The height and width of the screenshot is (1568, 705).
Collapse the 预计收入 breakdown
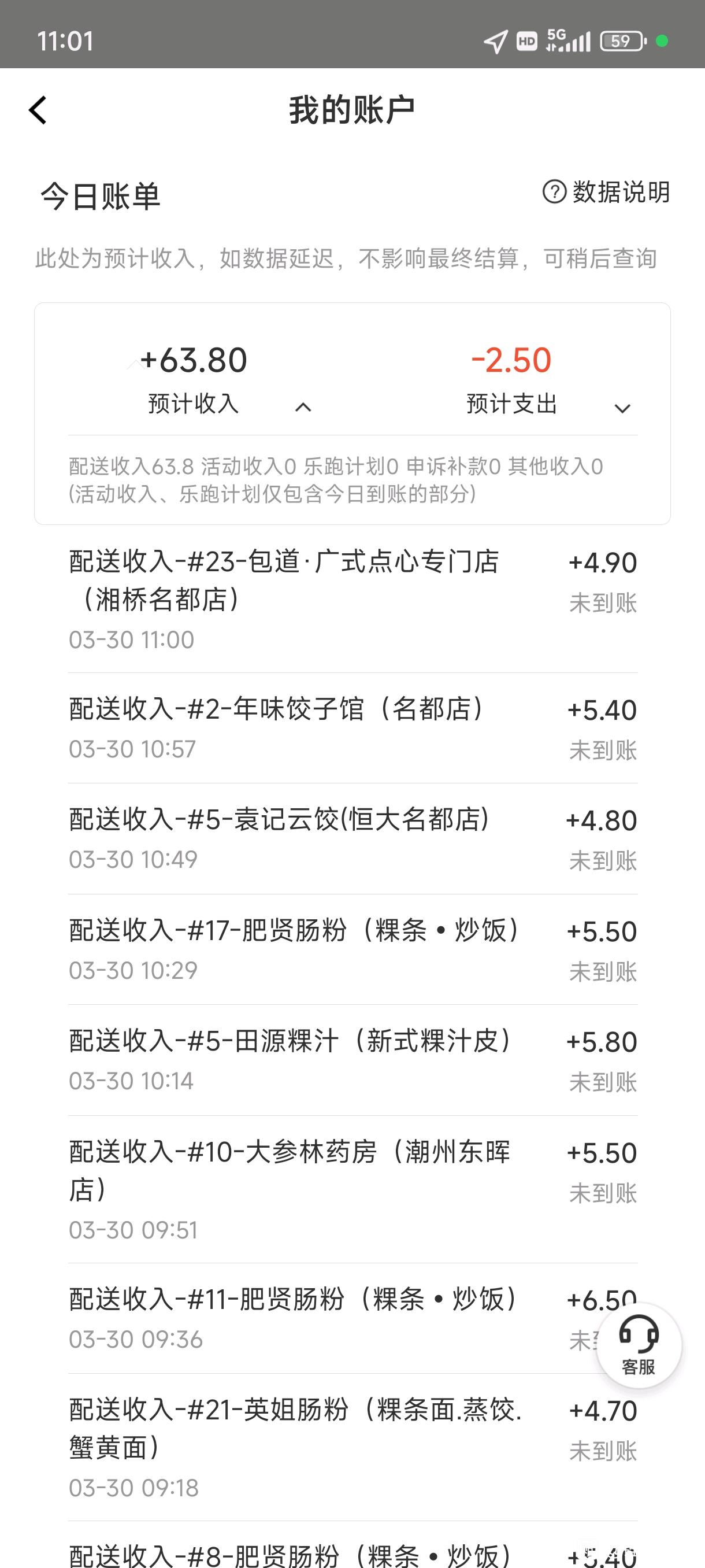click(303, 407)
